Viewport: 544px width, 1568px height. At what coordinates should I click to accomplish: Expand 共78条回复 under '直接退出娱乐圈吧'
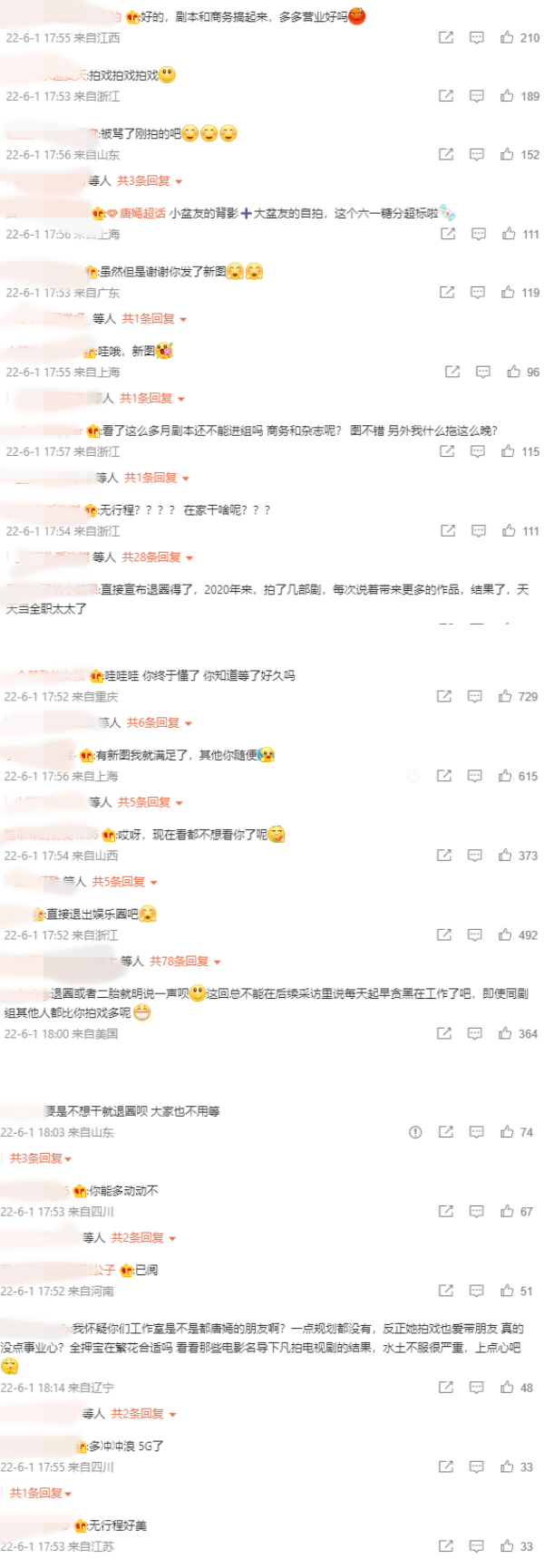pos(185,962)
